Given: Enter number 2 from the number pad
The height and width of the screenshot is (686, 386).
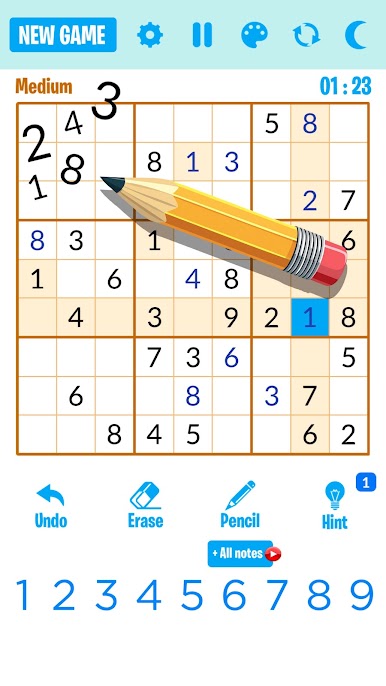Looking at the screenshot, I should (64, 595).
